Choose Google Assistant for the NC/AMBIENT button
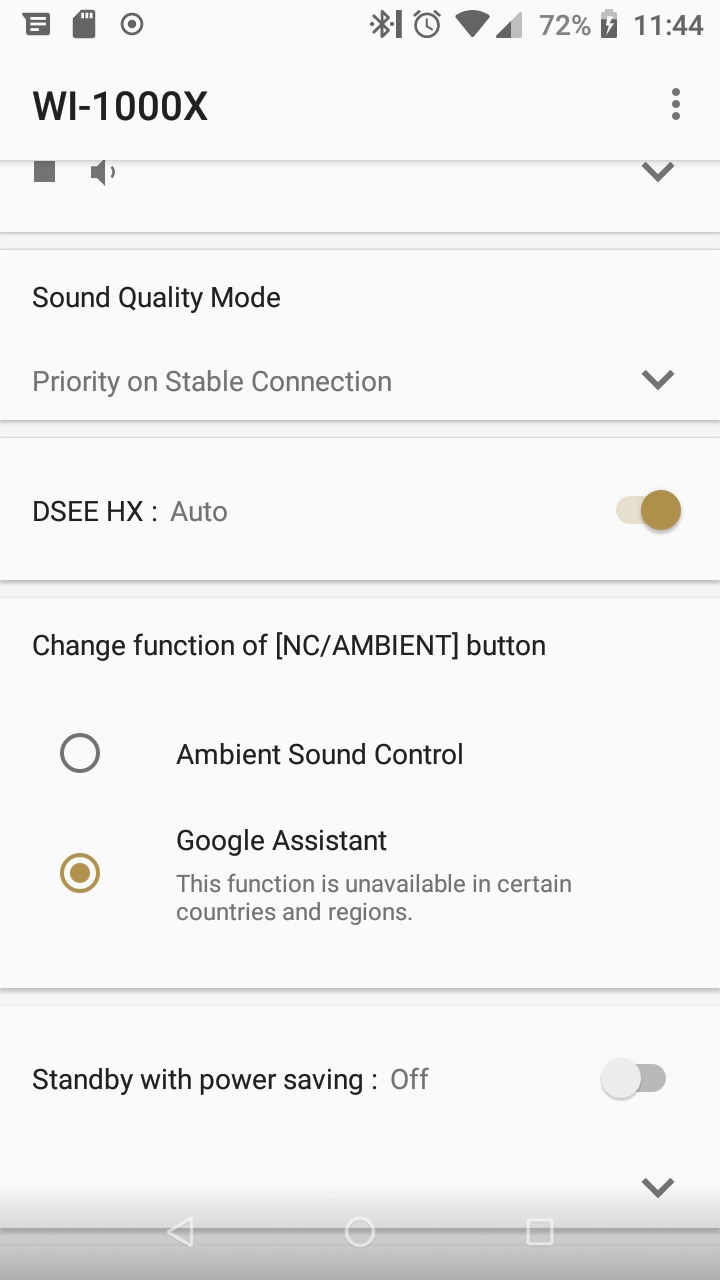 80,873
